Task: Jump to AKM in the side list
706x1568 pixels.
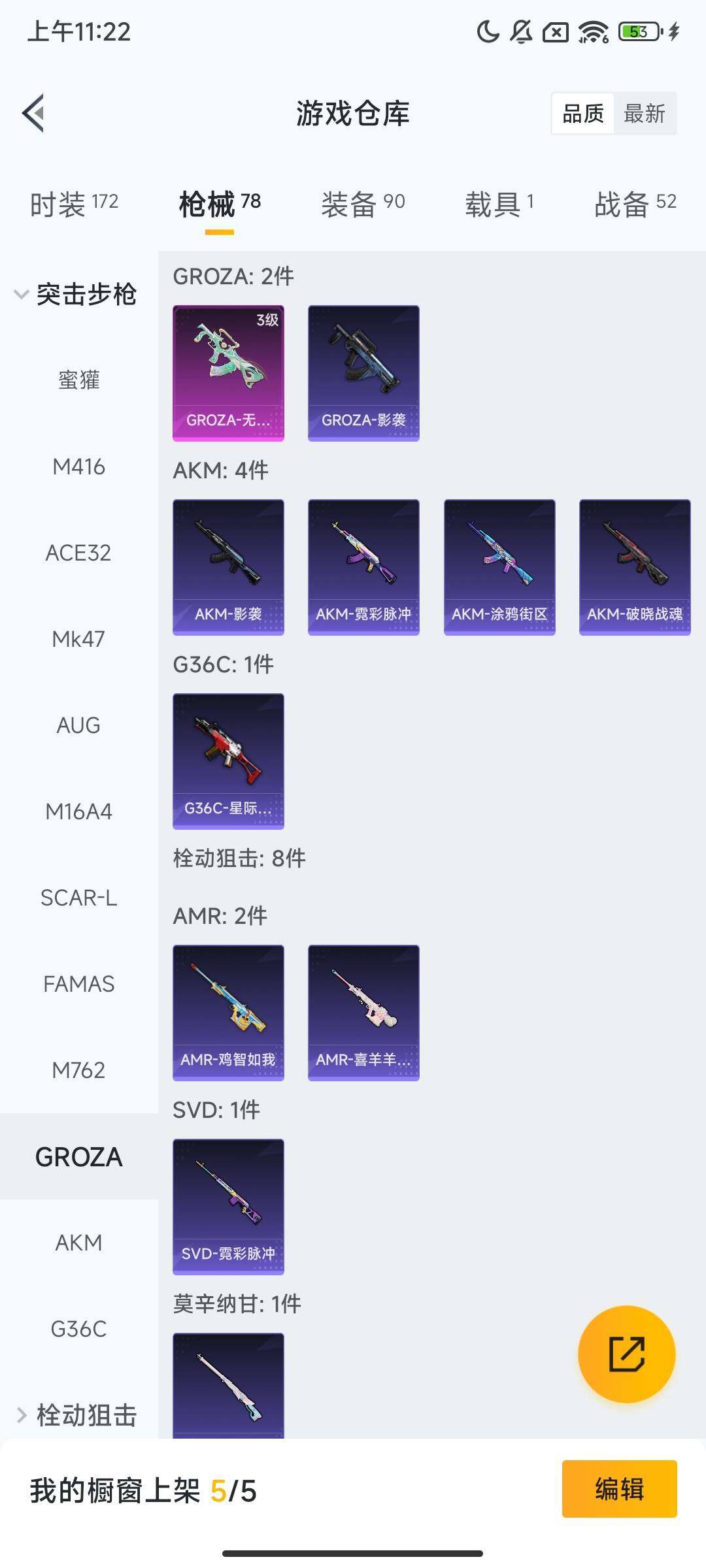Action: pos(78,1243)
